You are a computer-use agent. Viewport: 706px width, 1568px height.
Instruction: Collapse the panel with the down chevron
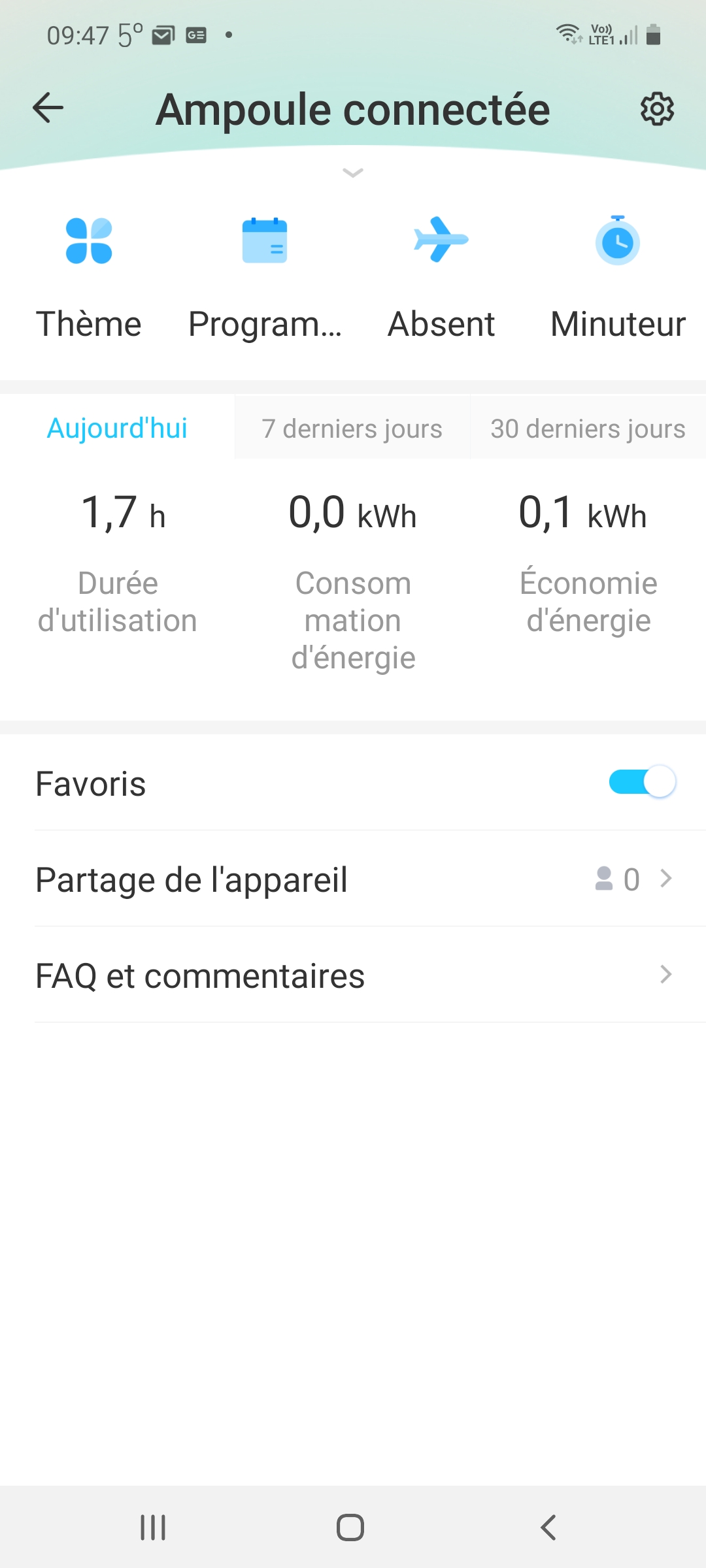click(353, 172)
